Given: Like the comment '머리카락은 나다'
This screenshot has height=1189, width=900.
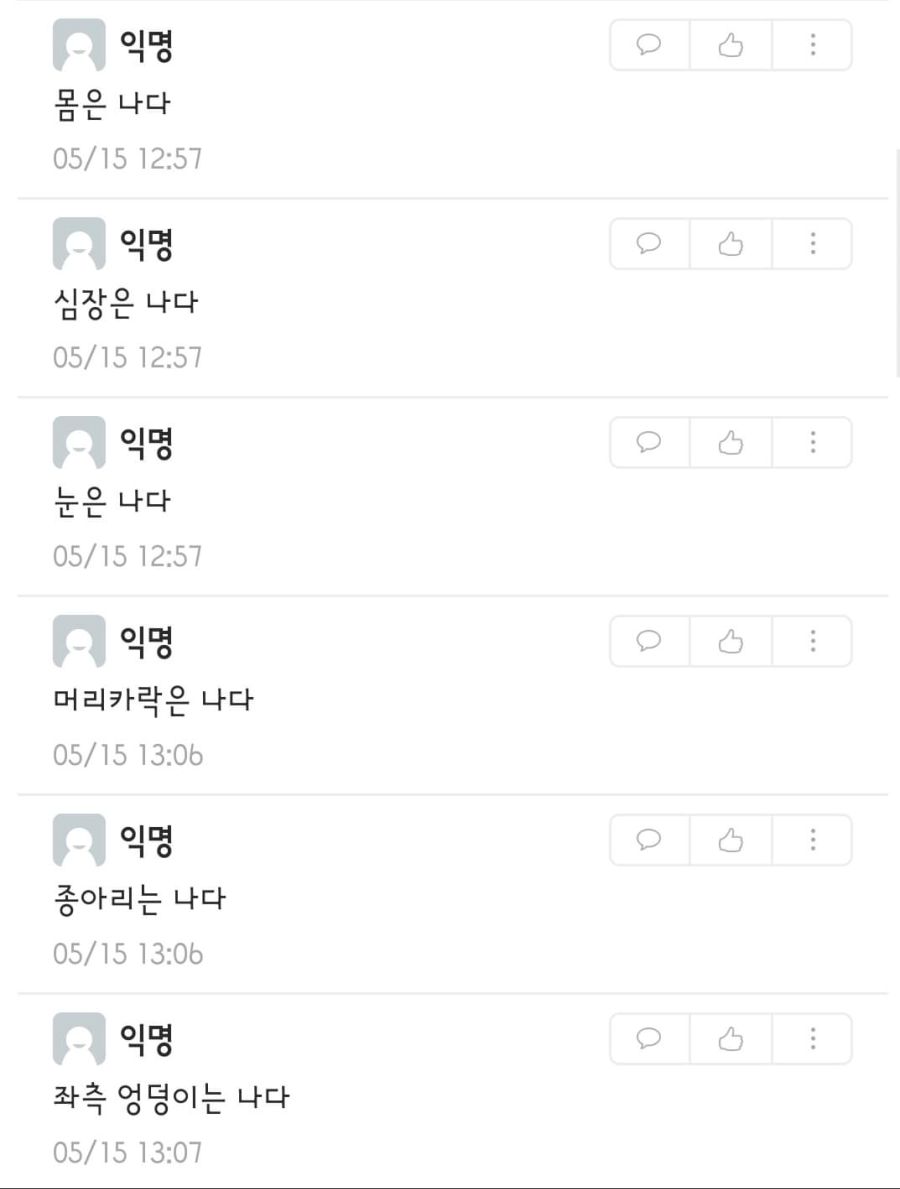Looking at the screenshot, I should (x=731, y=641).
